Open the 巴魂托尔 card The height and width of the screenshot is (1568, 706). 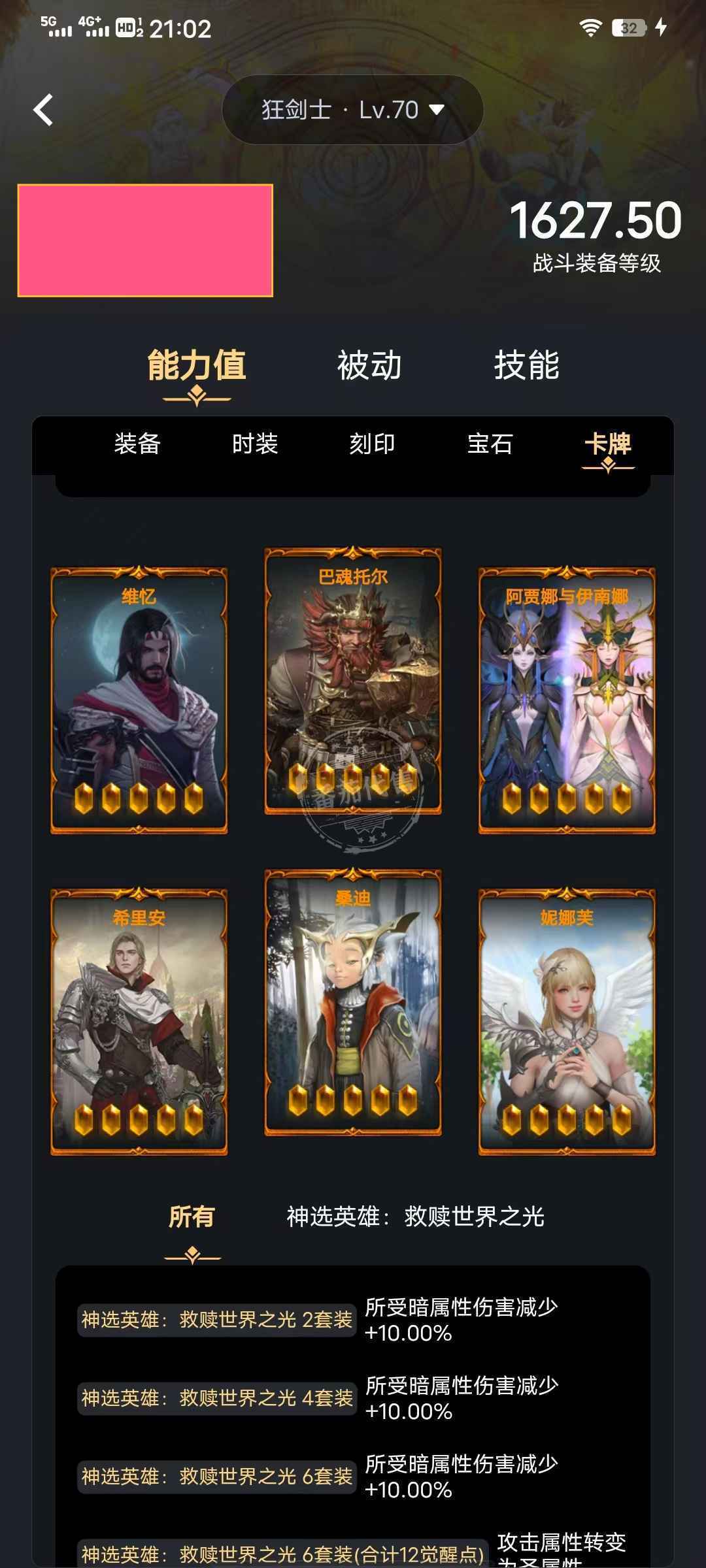click(x=353, y=681)
